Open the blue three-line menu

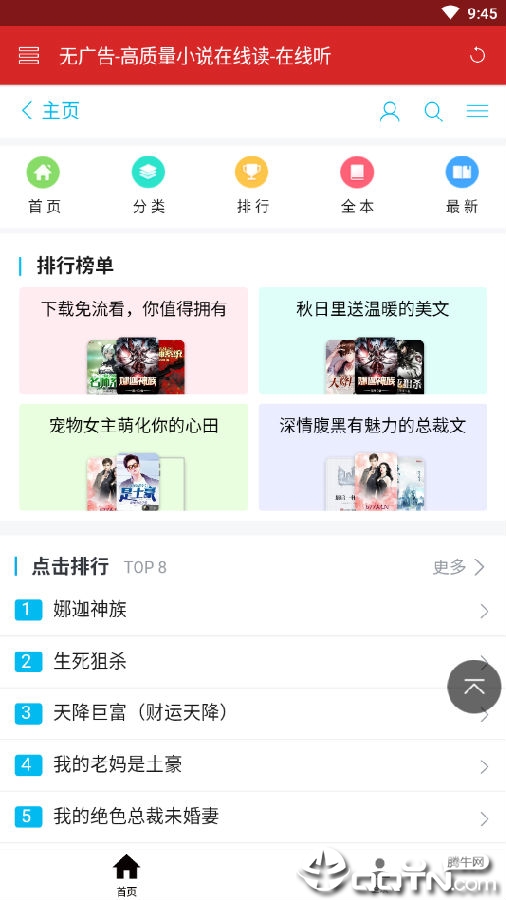point(477,111)
